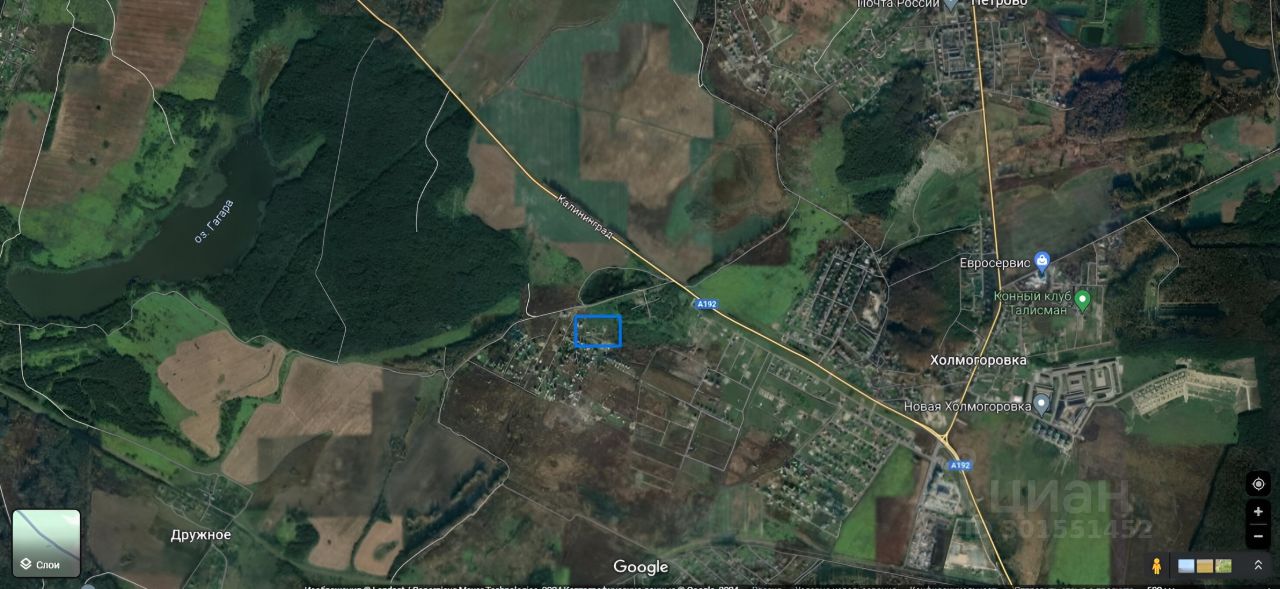The width and height of the screenshot is (1280, 589).
Task: Expand the imagery panel with double chevron
Action: [1258, 566]
